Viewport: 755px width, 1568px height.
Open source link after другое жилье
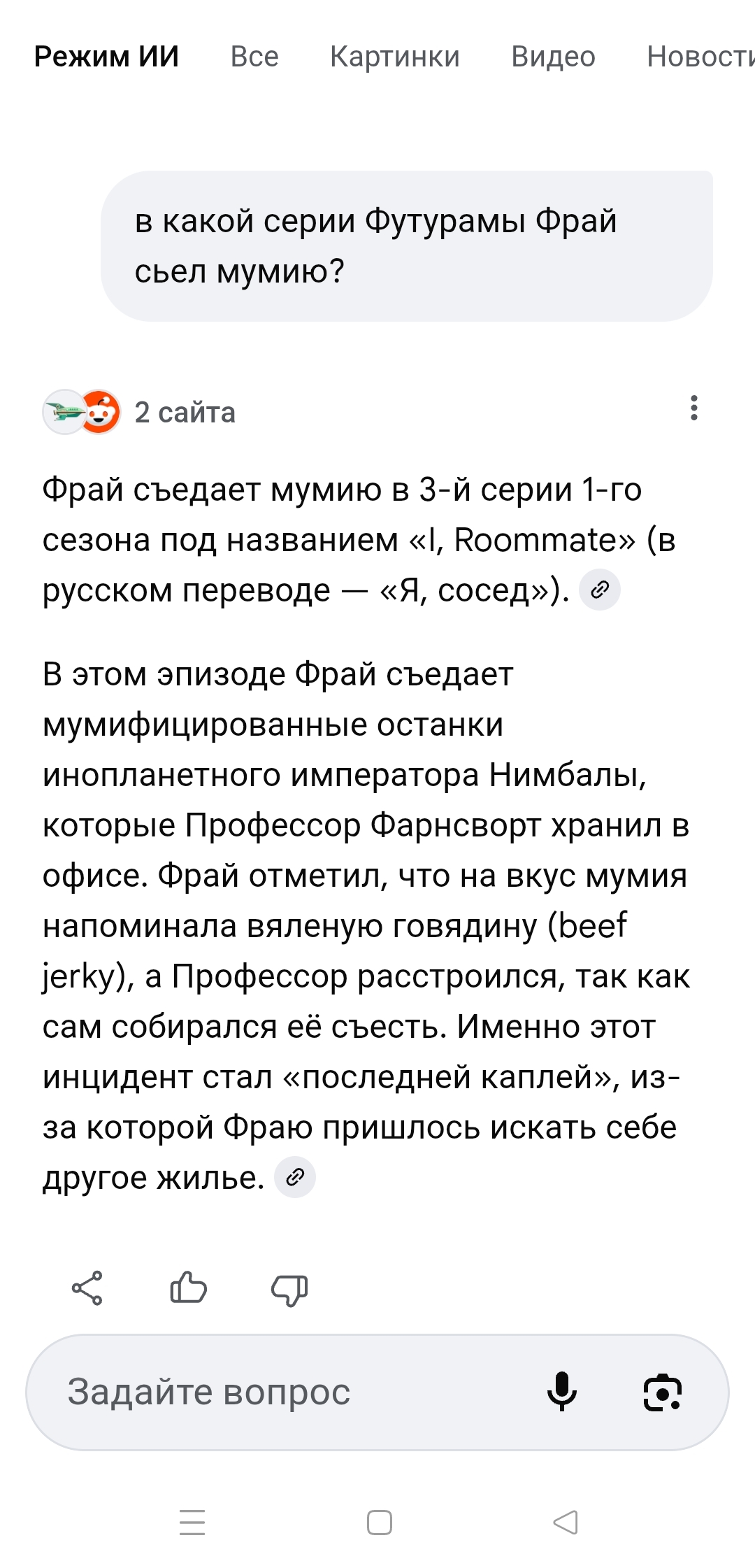[x=295, y=1177]
